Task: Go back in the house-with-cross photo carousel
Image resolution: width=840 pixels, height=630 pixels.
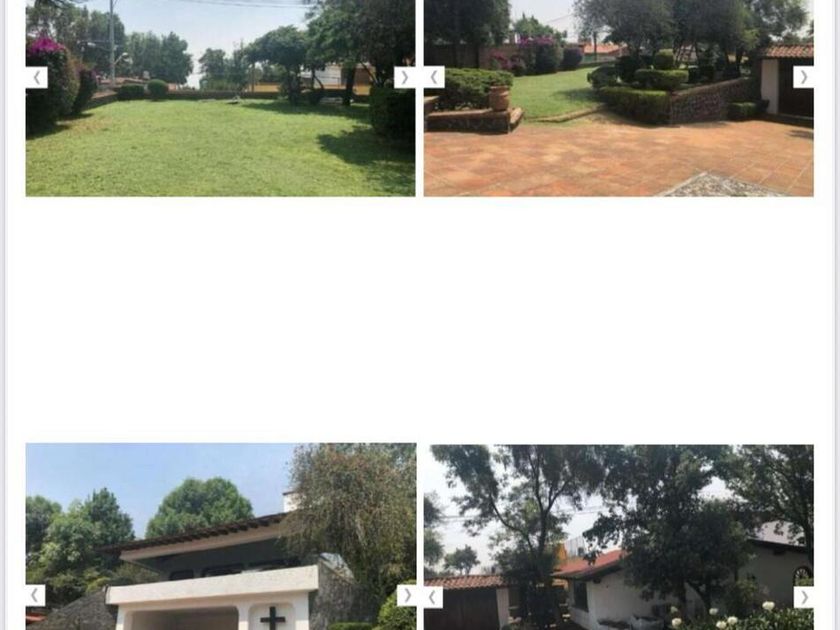Action: [36, 596]
